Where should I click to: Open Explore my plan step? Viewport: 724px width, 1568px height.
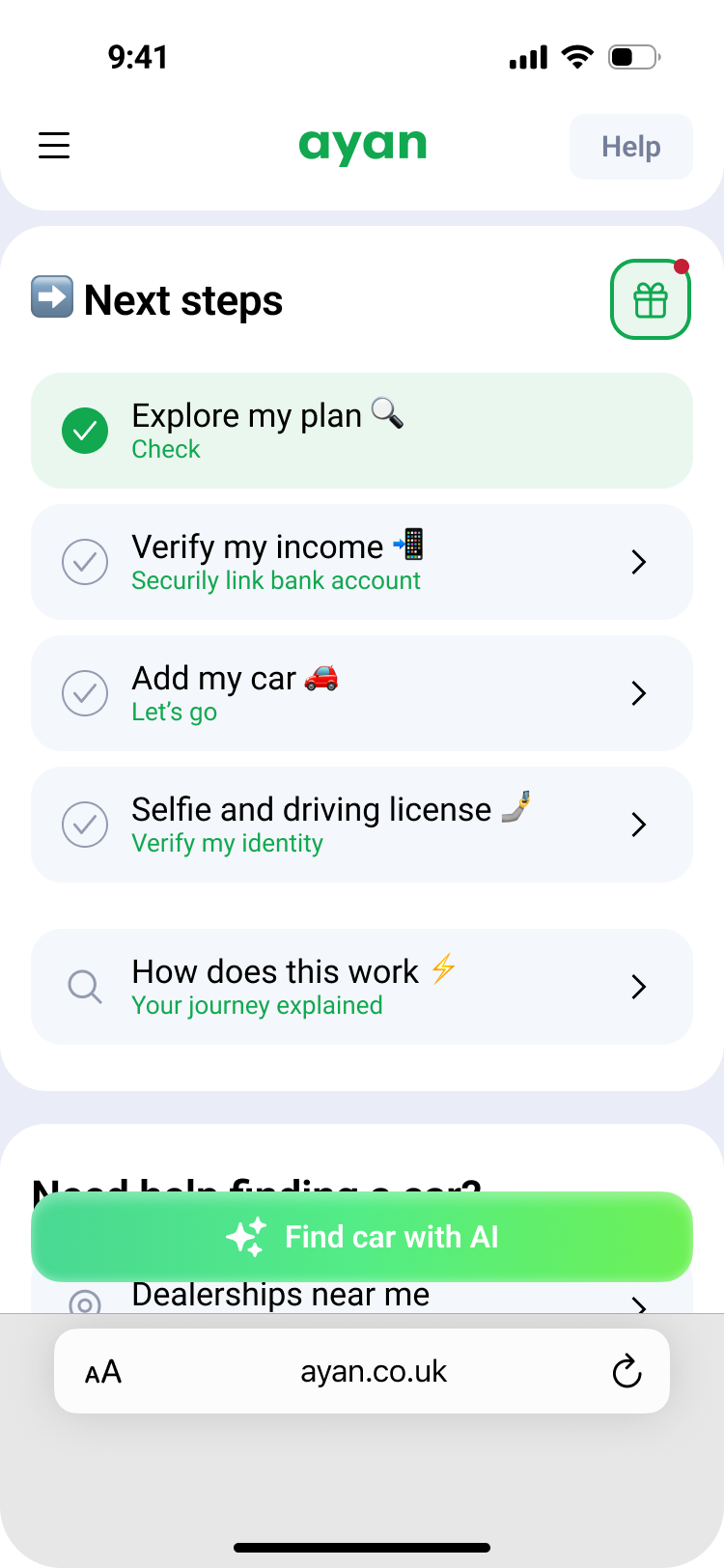pyautogui.click(x=362, y=431)
